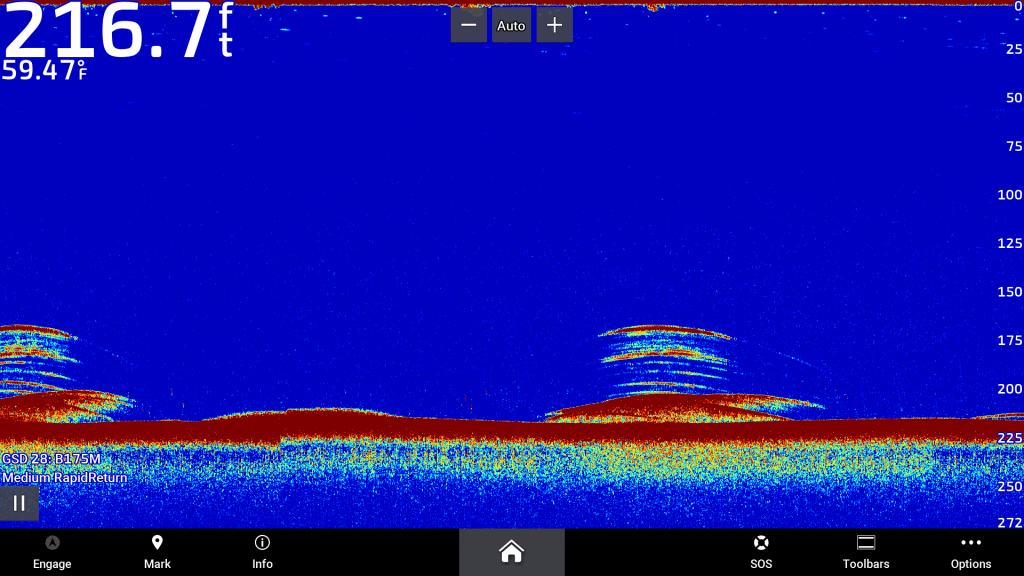This screenshot has height=576, width=1024.
Task: Activate the SOS function
Action: (761, 552)
